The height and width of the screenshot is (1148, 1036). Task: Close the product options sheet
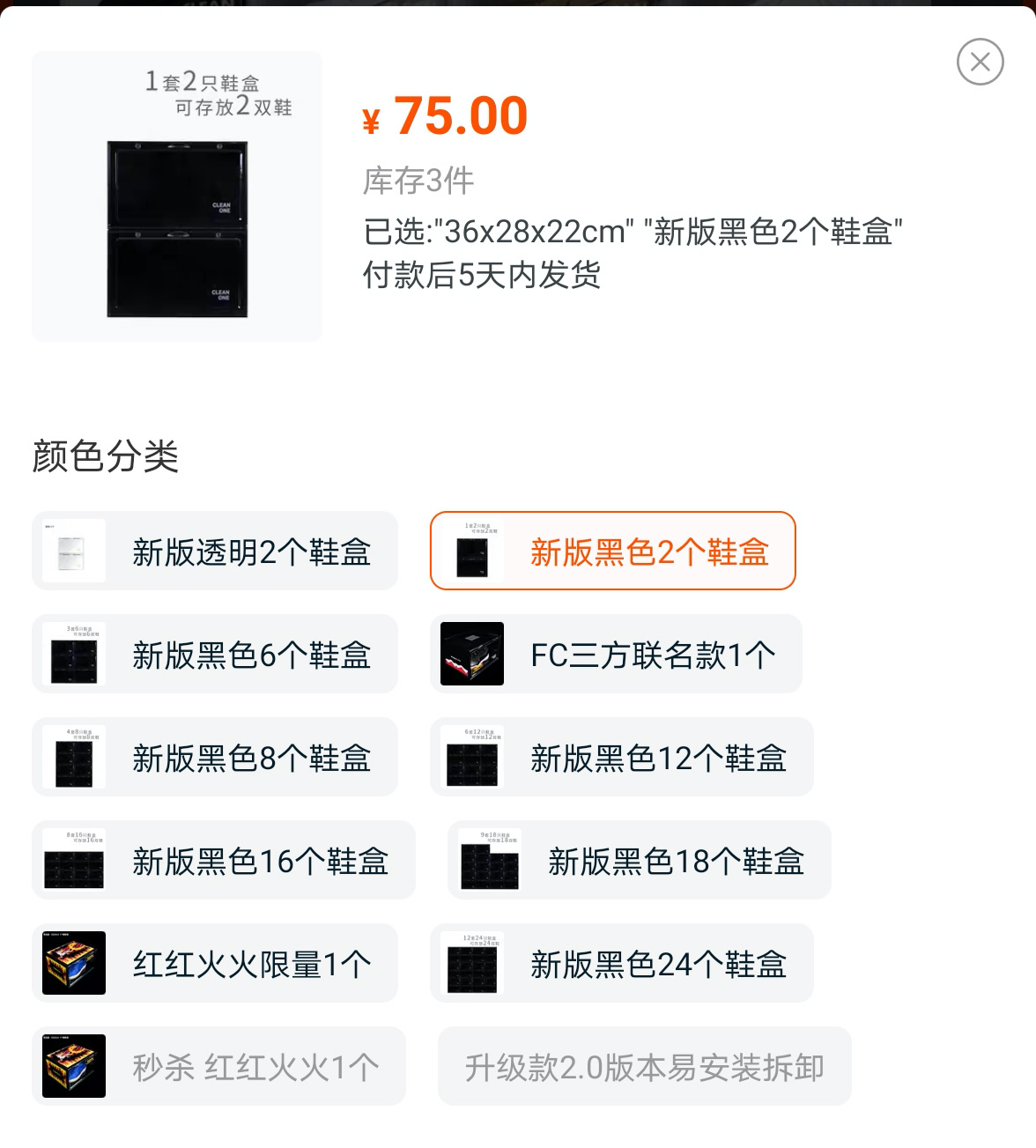pyautogui.click(x=980, y=62)
